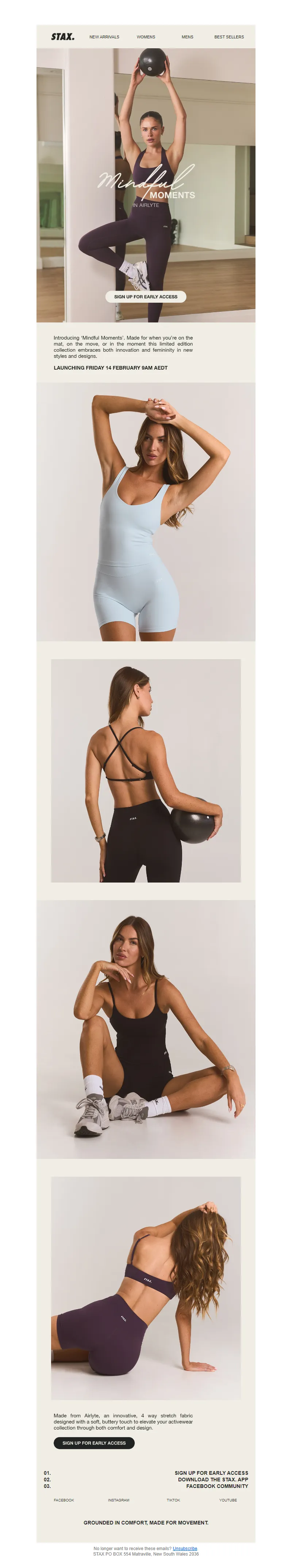Go to the TIKTOK link
The height and width of the screenshot is (1568, 292).
click(173, 1500)
